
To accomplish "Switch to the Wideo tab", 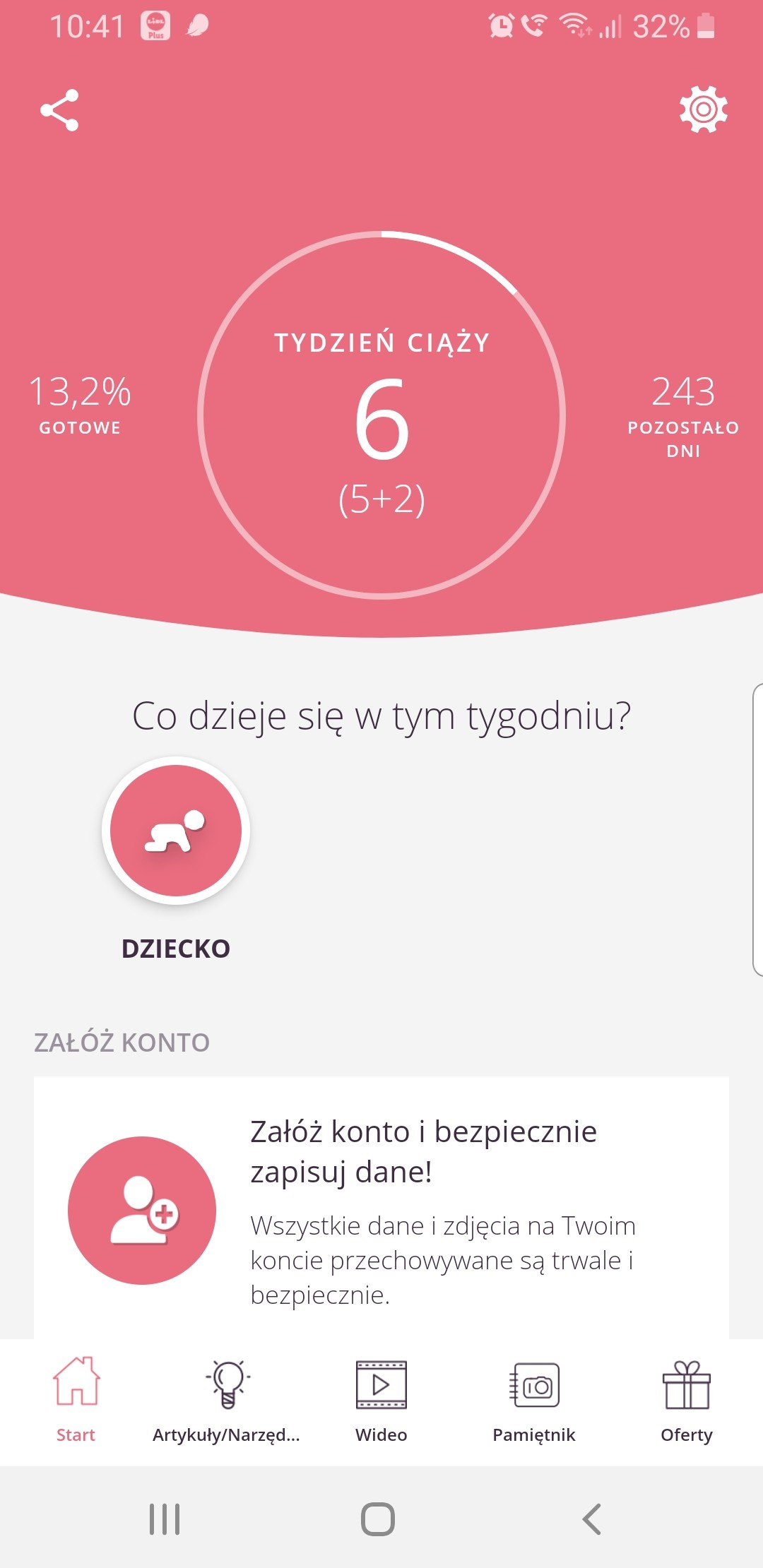I will point(381,1400).
